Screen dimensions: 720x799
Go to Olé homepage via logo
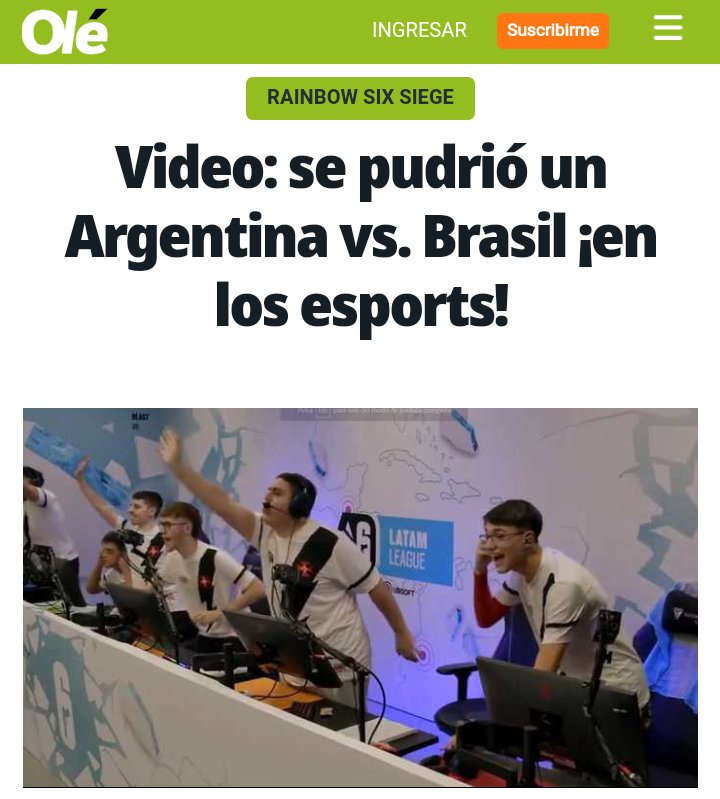point(65,32)
